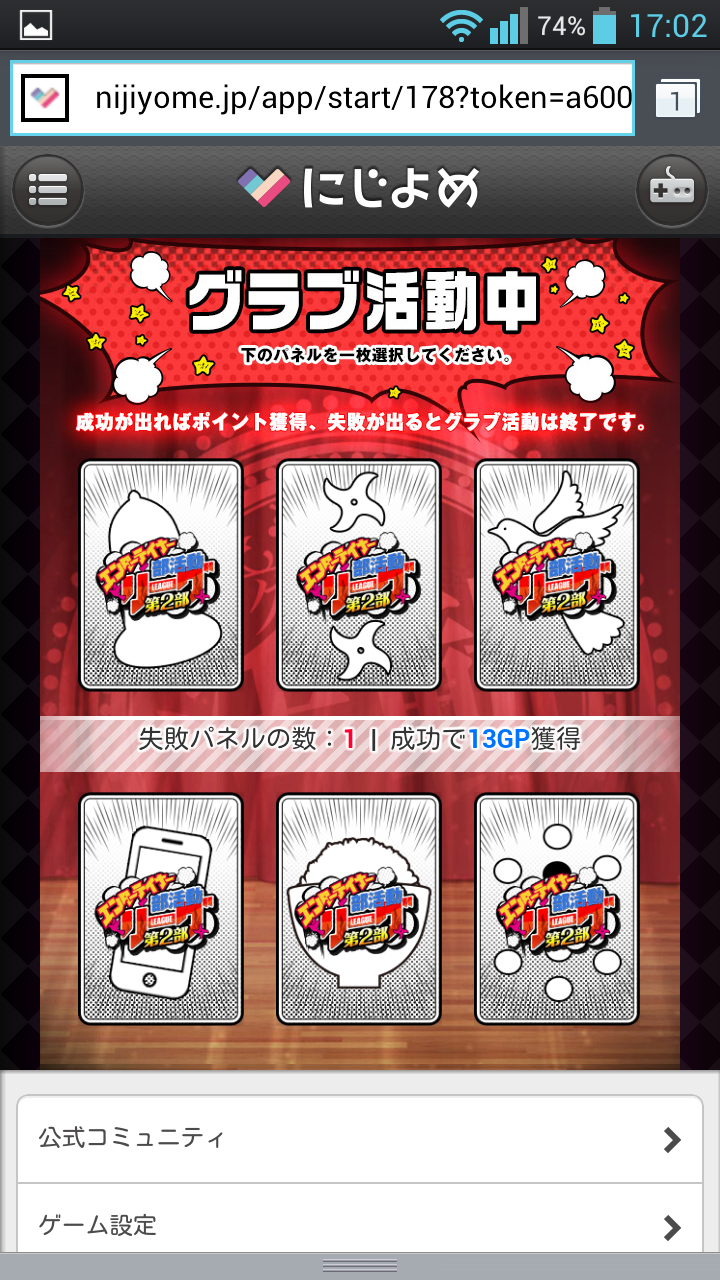Image resolution: width=720 pixels, height=1280 pixels.
Task: Open 公式コミュニティ
Action: (360, 1139)
